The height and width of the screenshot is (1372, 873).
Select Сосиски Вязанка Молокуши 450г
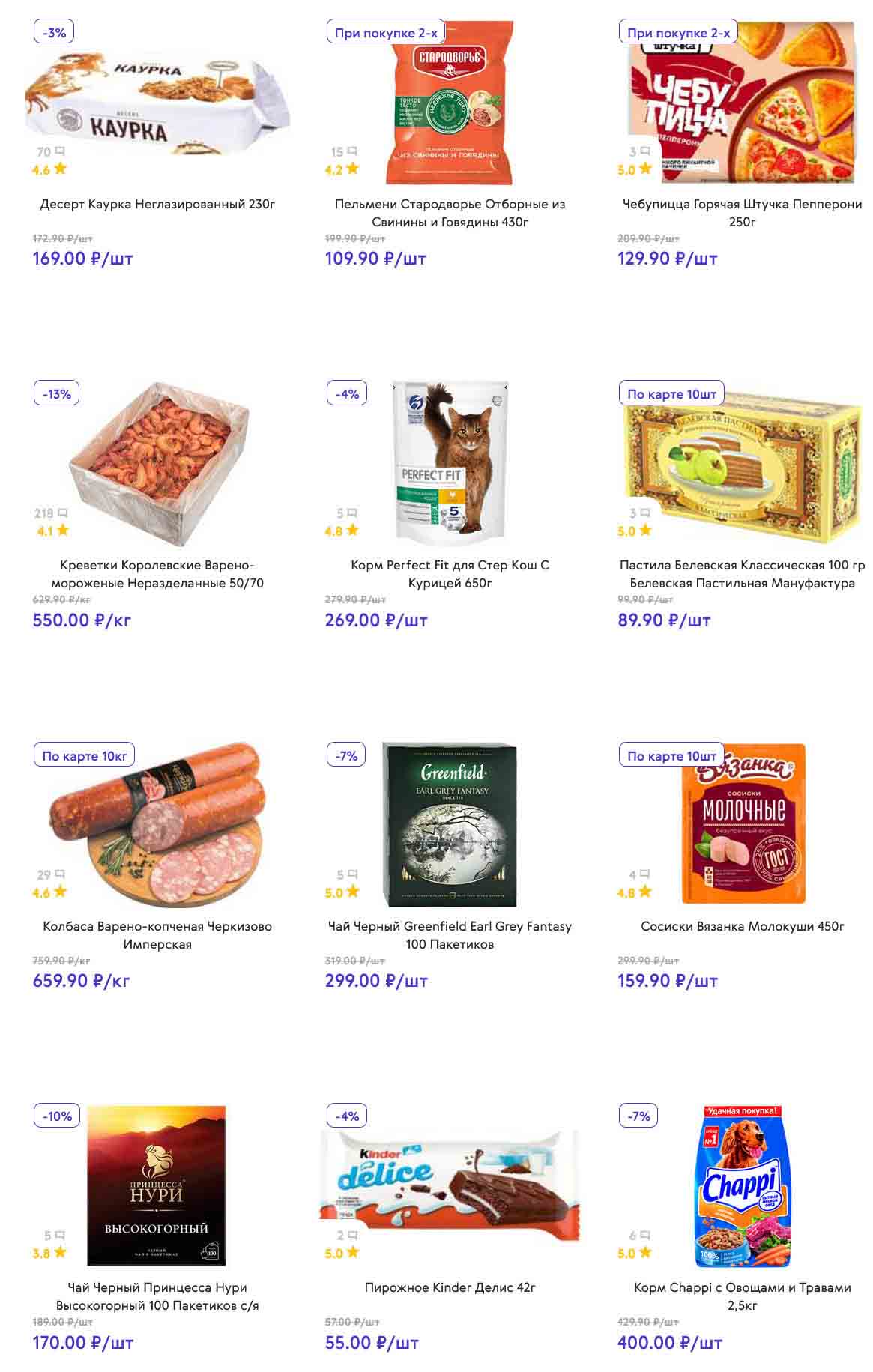point(742,926)
